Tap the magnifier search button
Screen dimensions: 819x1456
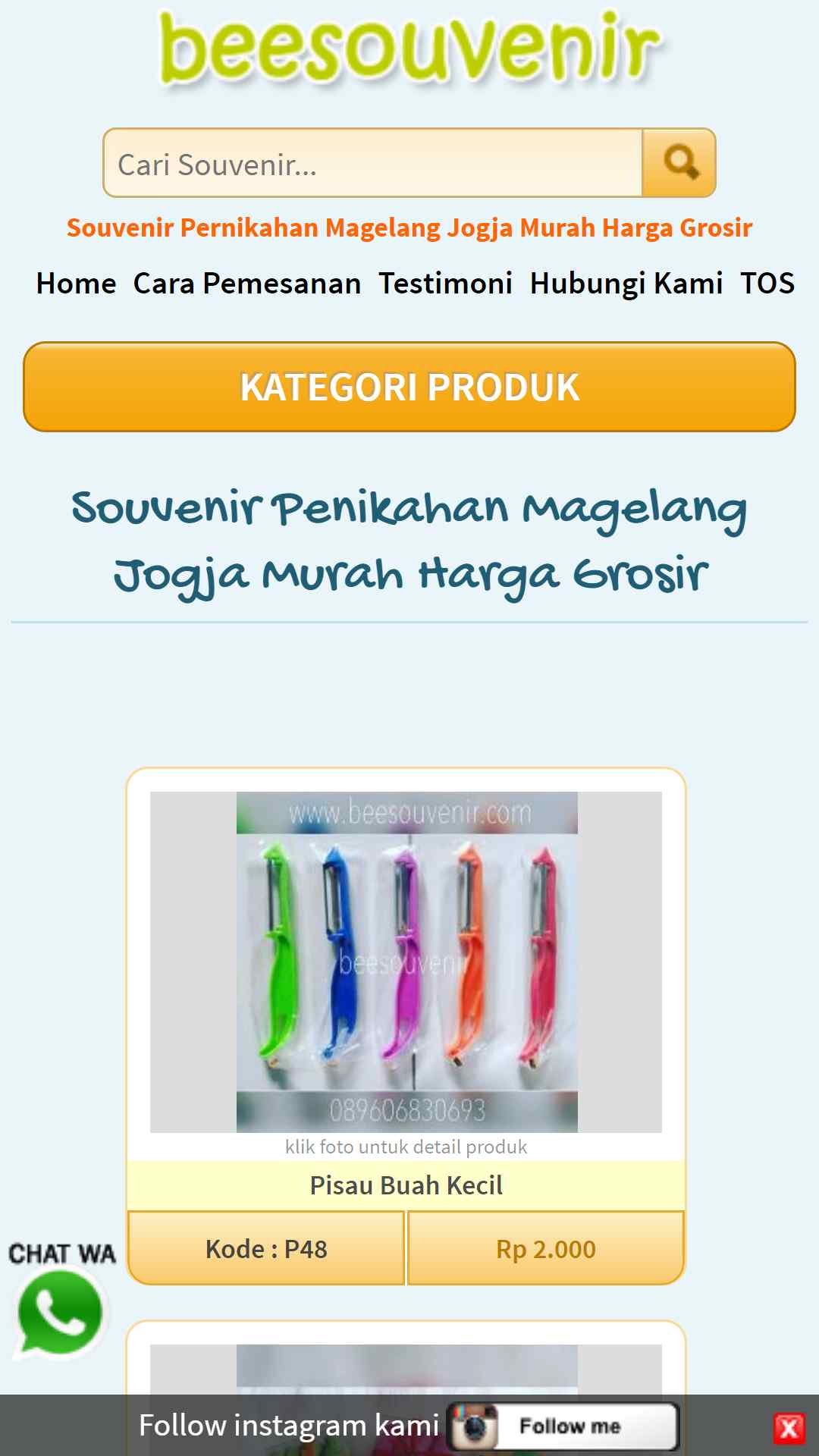tap(679, 163)
